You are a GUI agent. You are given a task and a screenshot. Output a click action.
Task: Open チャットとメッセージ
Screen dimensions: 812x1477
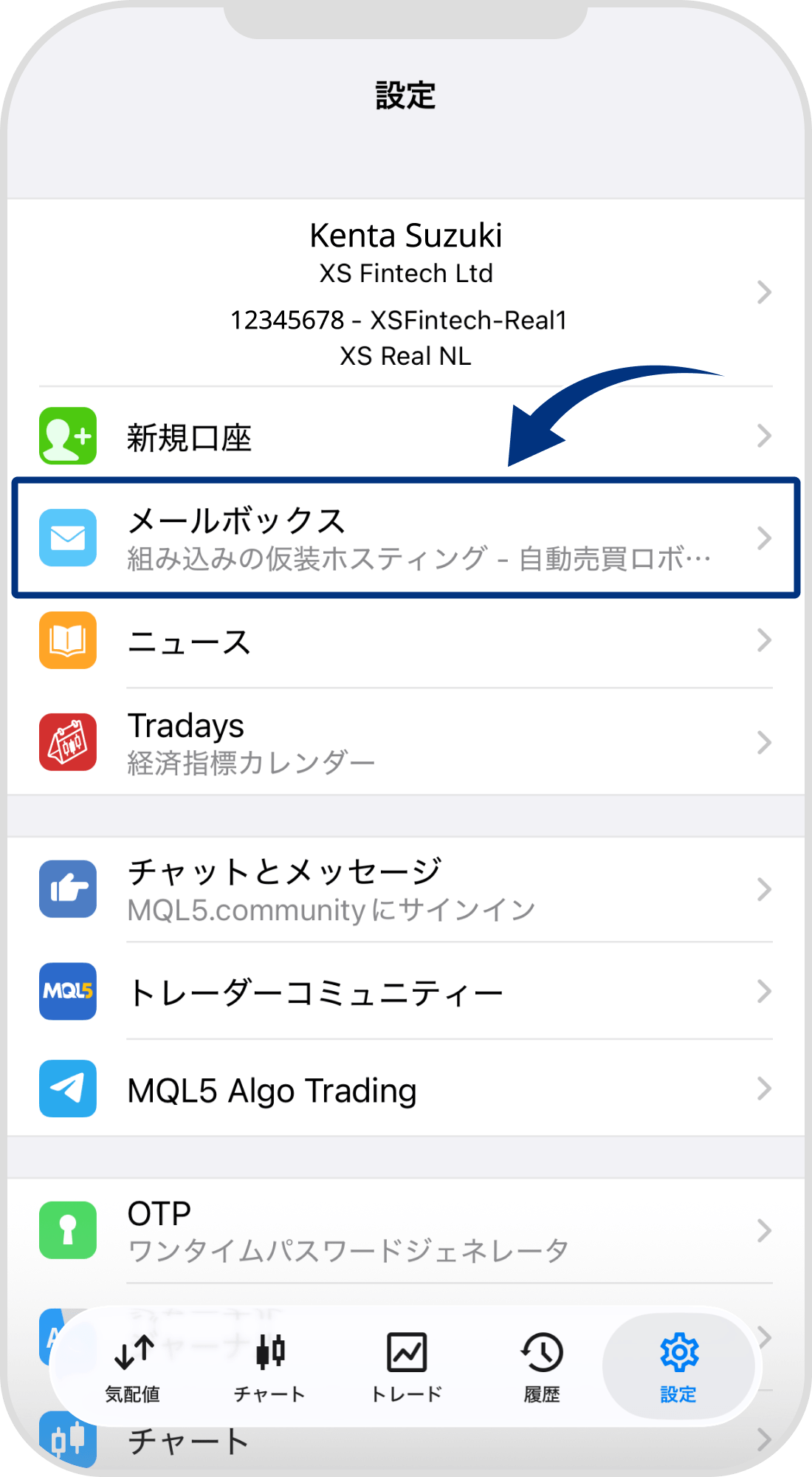pos(405,889)
